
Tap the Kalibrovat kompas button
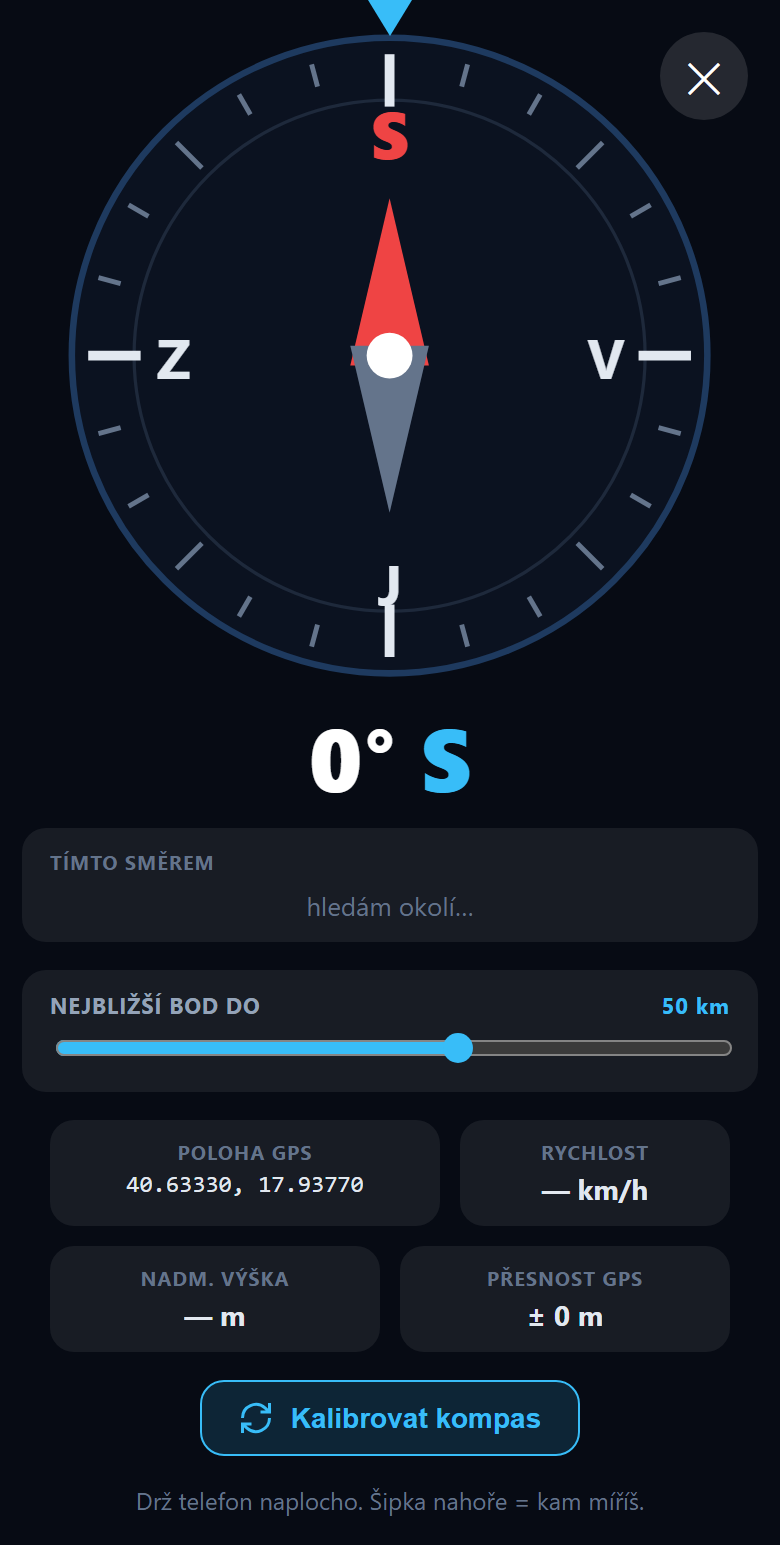390,1418
